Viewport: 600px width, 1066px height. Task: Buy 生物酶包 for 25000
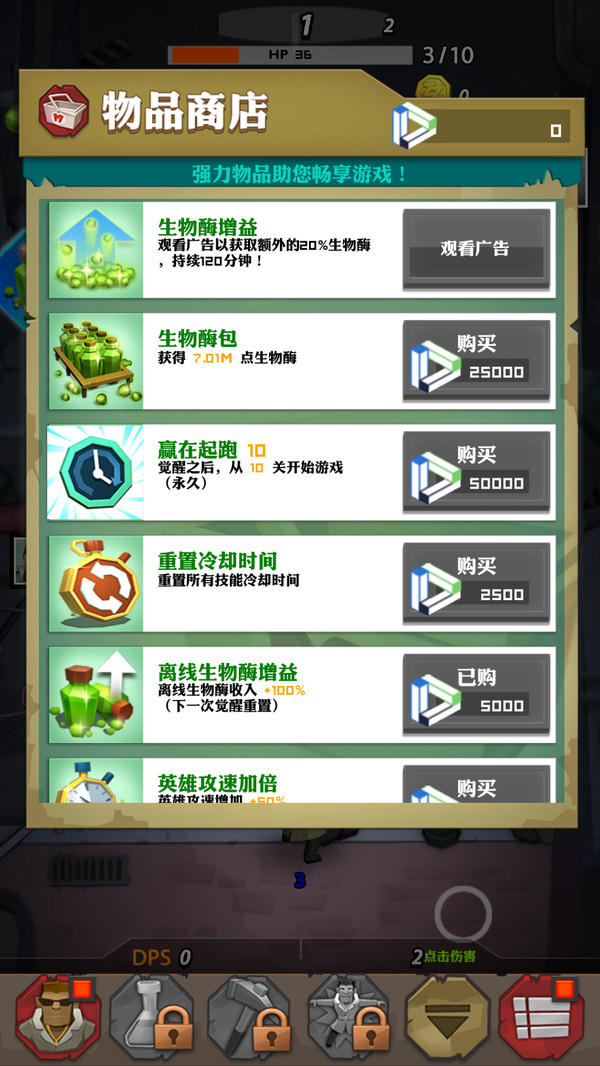[476, 360]
